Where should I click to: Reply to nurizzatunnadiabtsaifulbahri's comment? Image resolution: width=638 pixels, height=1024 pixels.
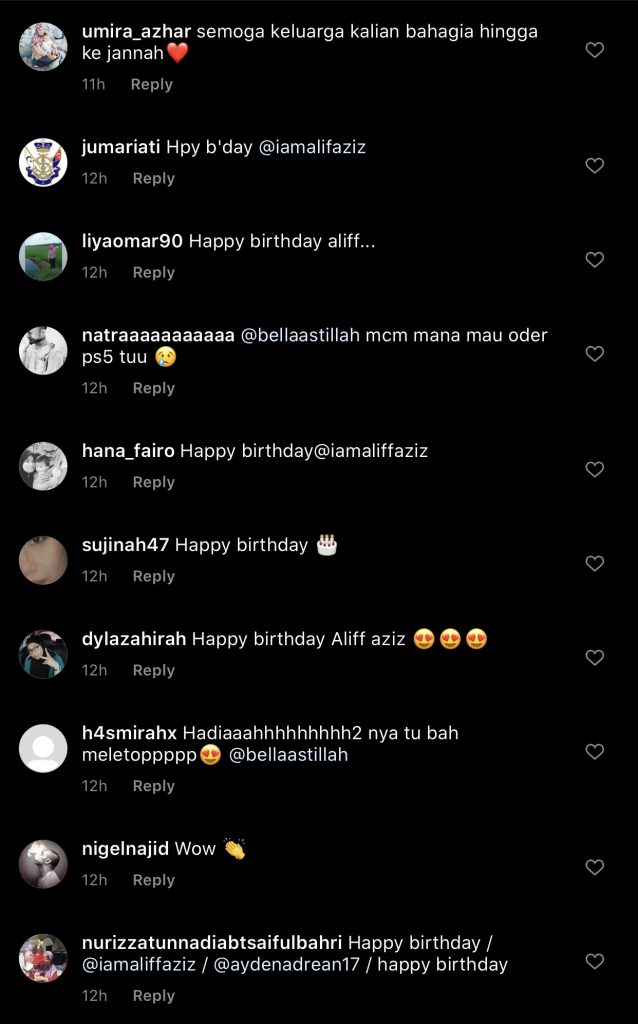click(153, 996)
